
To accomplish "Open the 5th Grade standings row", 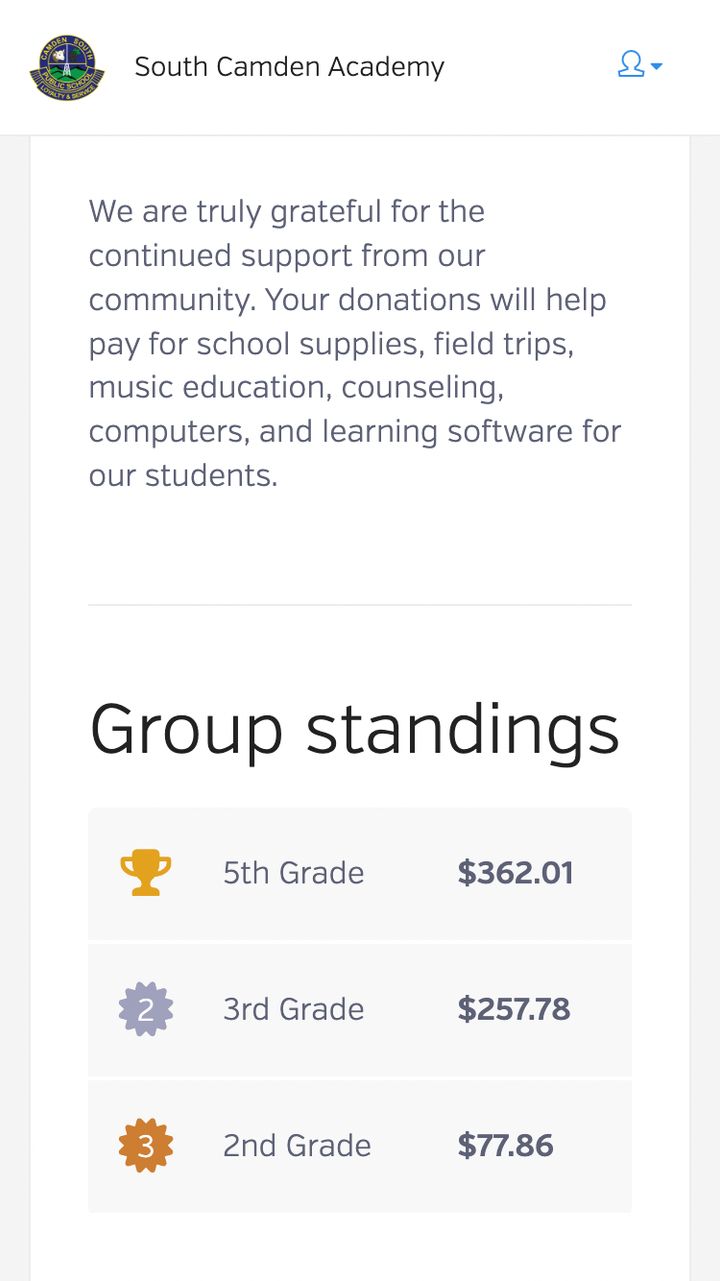I will pyautogui.click(x=360, y=874).
